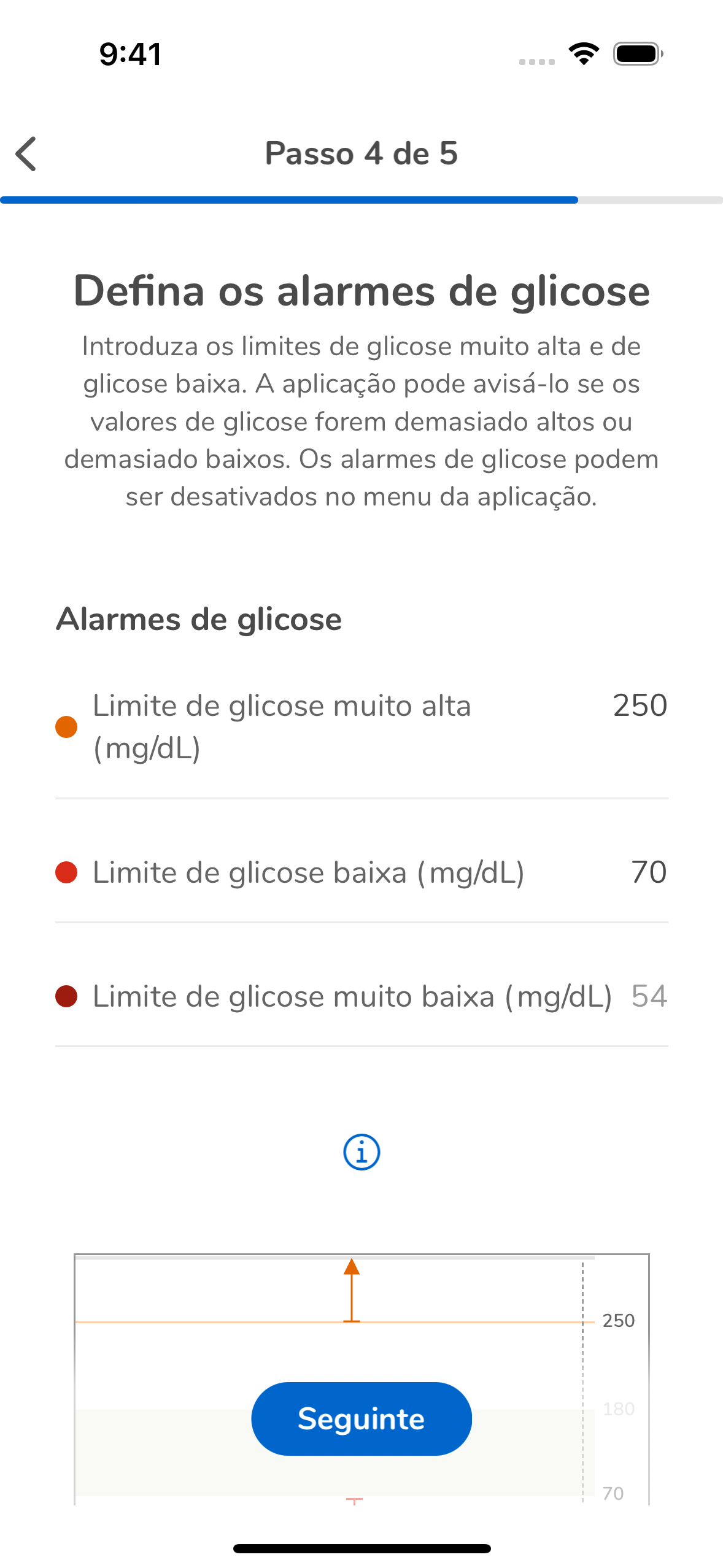Select the very low glucose limit value 54

tap(651, 997)
